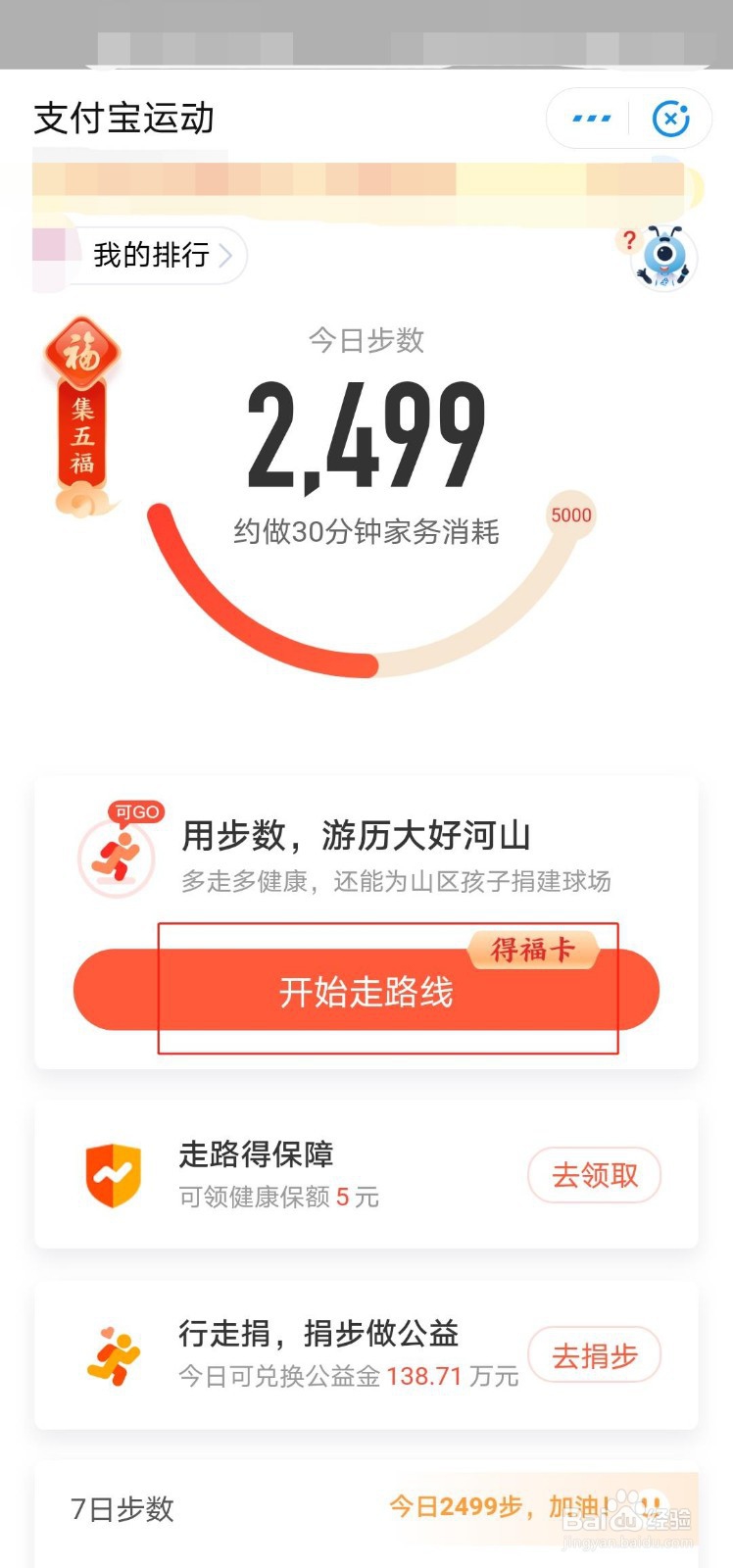Click the circular refresh icon top right
The height and width of the screenshot is (1568, 733).
tap(670, 118)
